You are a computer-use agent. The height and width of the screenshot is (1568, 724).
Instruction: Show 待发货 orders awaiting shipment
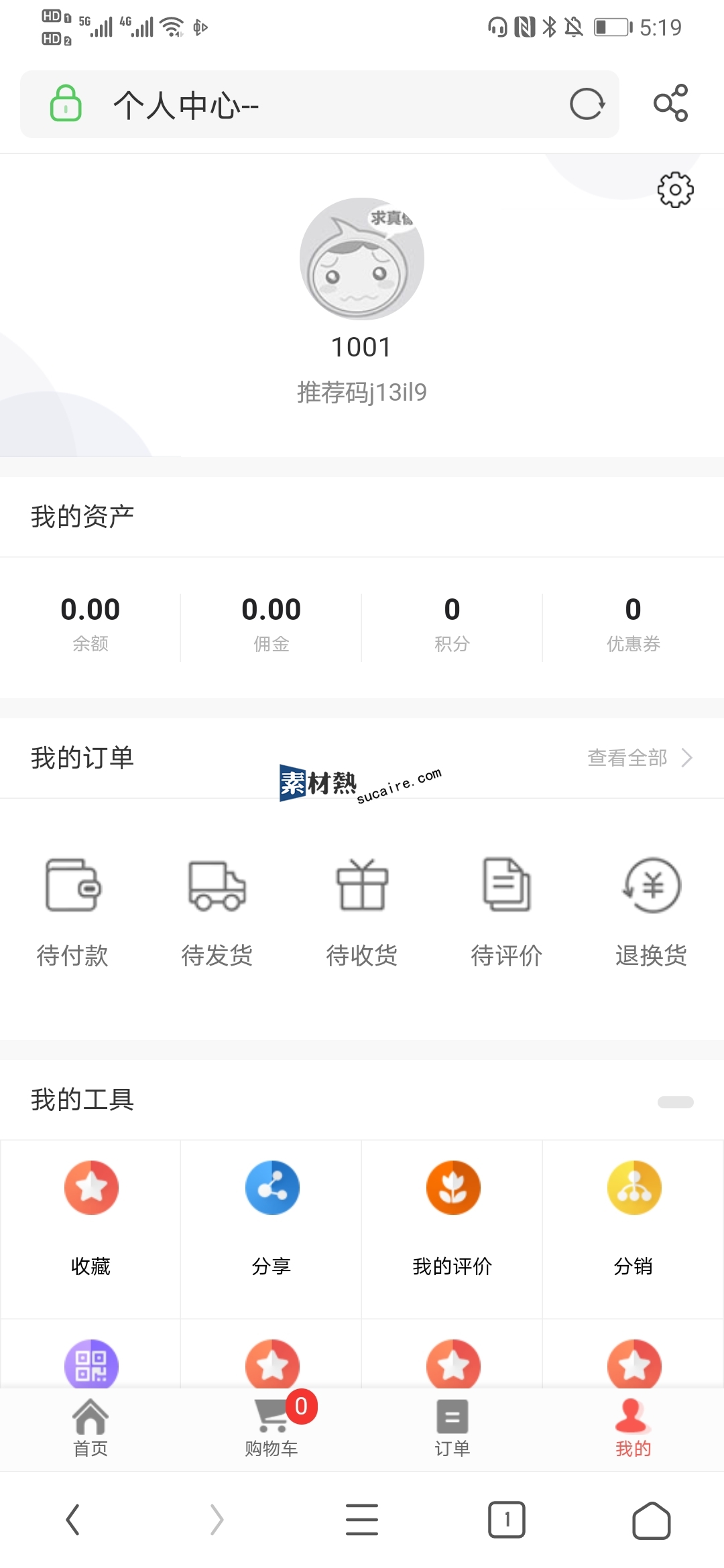217,911
